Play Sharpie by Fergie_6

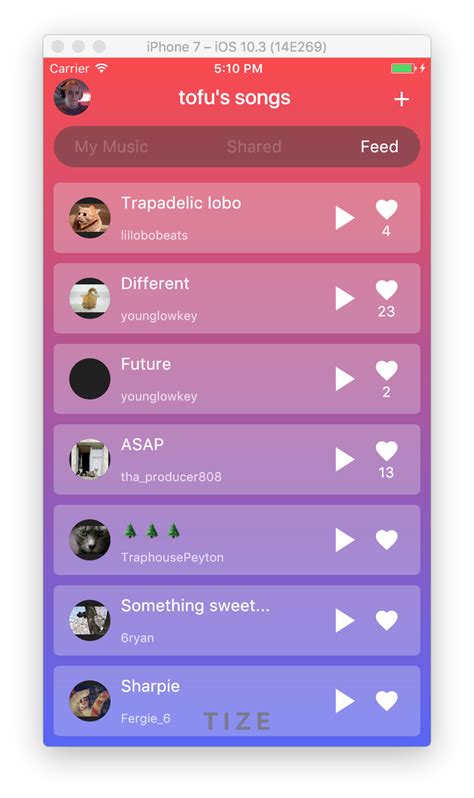pos(345,701)
